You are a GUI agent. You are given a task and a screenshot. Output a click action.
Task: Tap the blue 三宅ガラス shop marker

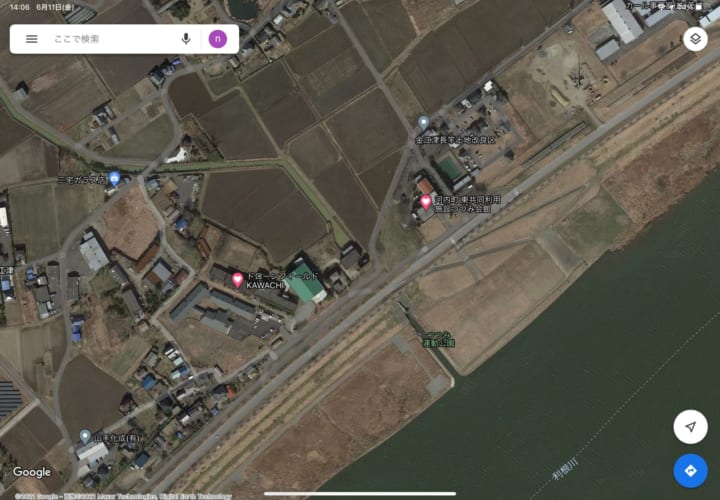114,179
